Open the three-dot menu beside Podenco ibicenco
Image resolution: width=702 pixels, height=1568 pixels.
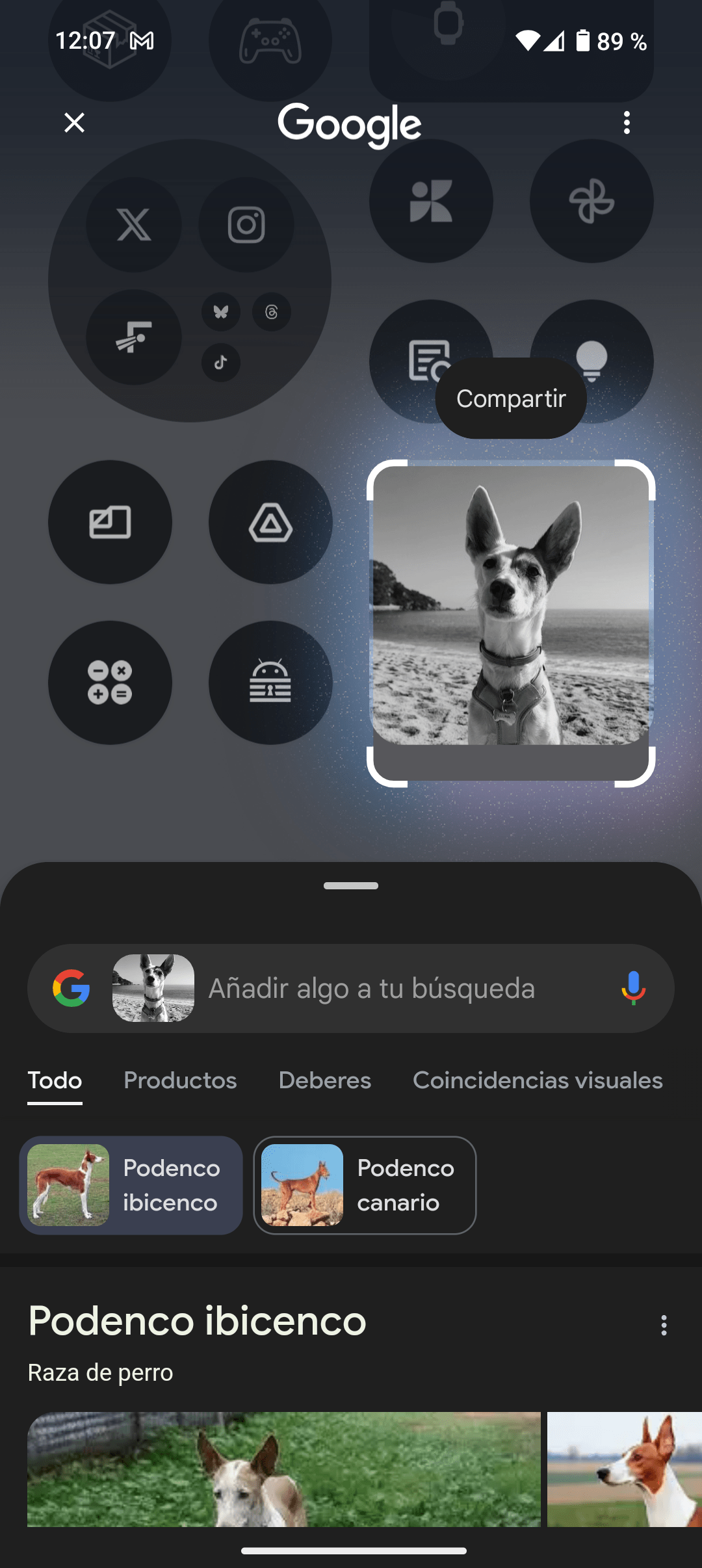(664, 1326)
